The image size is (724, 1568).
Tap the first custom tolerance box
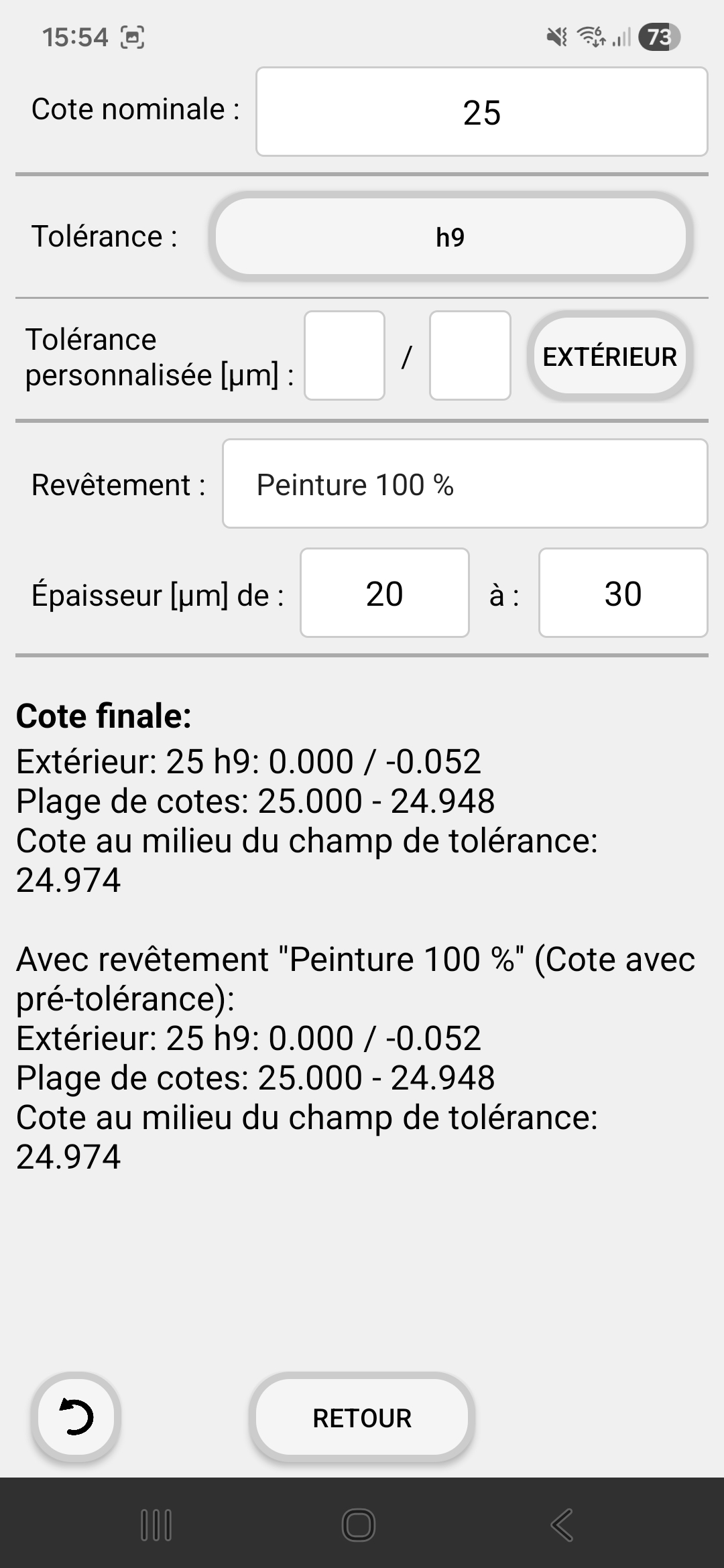345,356
